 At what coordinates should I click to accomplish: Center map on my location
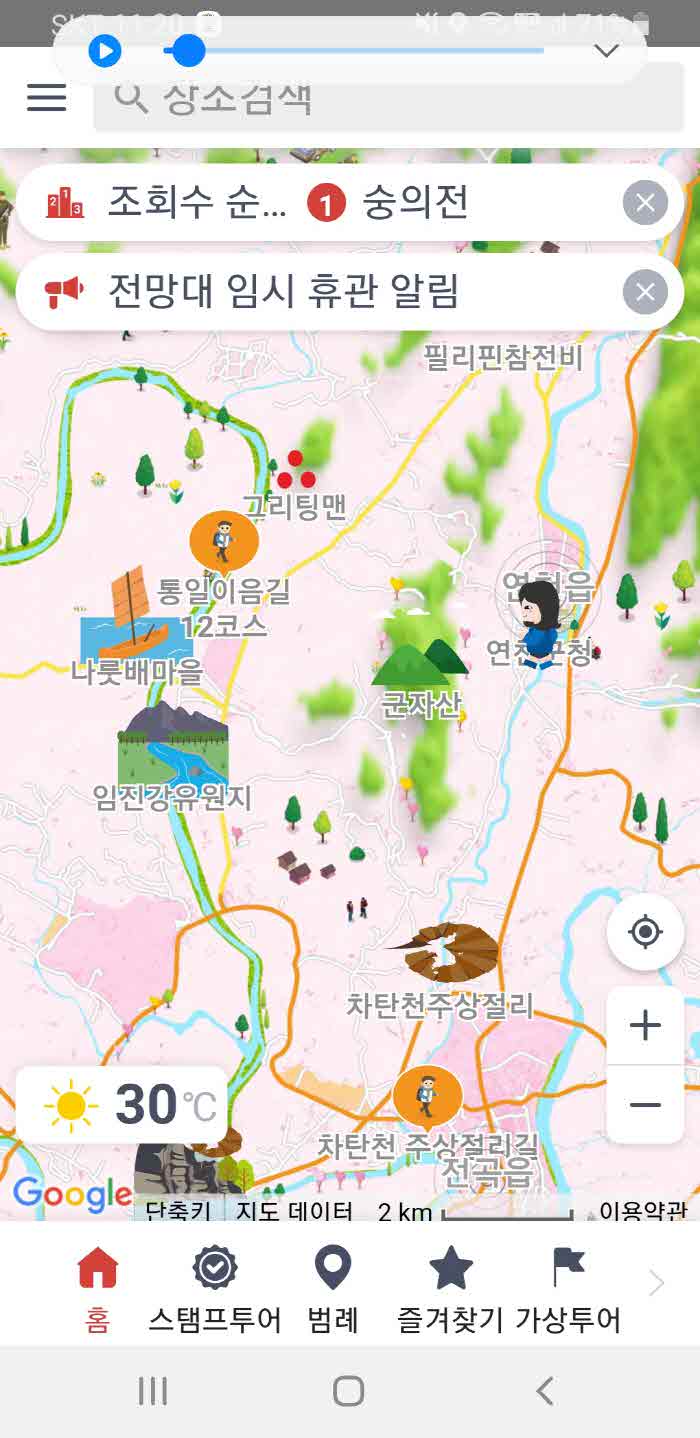coord(645,933)
